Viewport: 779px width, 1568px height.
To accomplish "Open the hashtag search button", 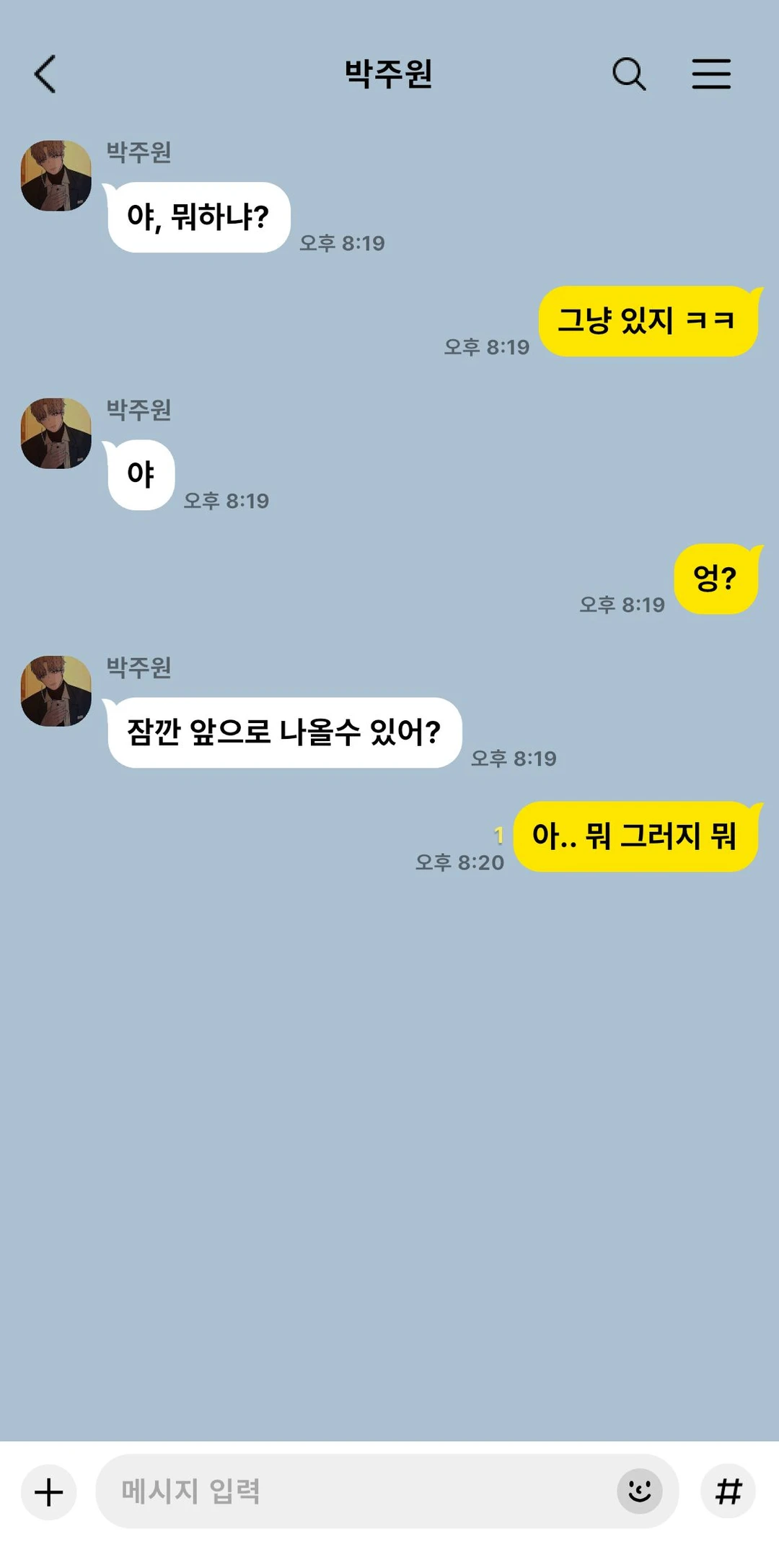I will click(728, 1492).
